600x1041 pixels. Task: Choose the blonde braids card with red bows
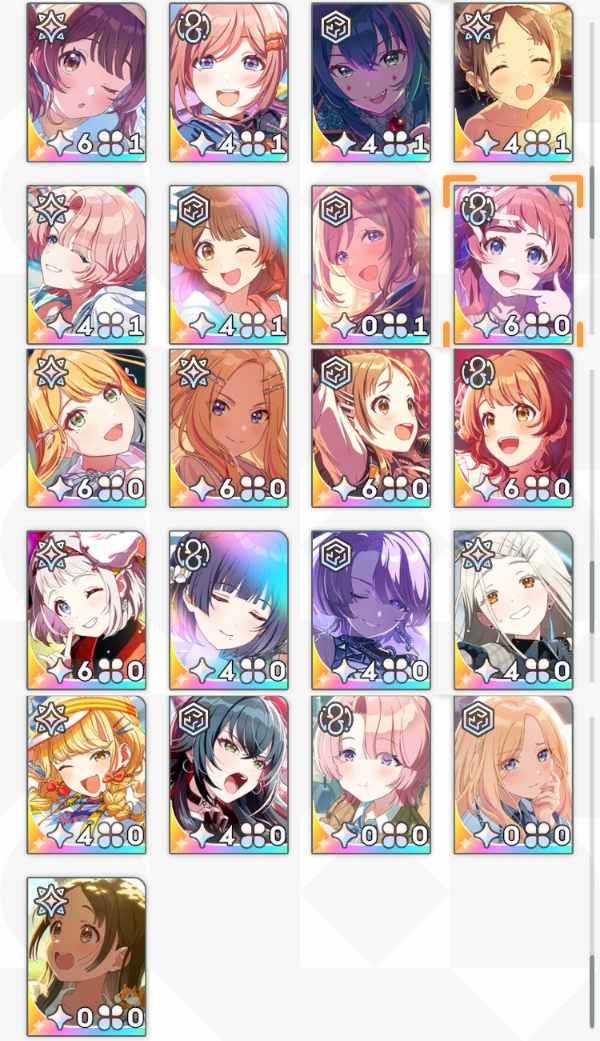(x=86, y=774)
